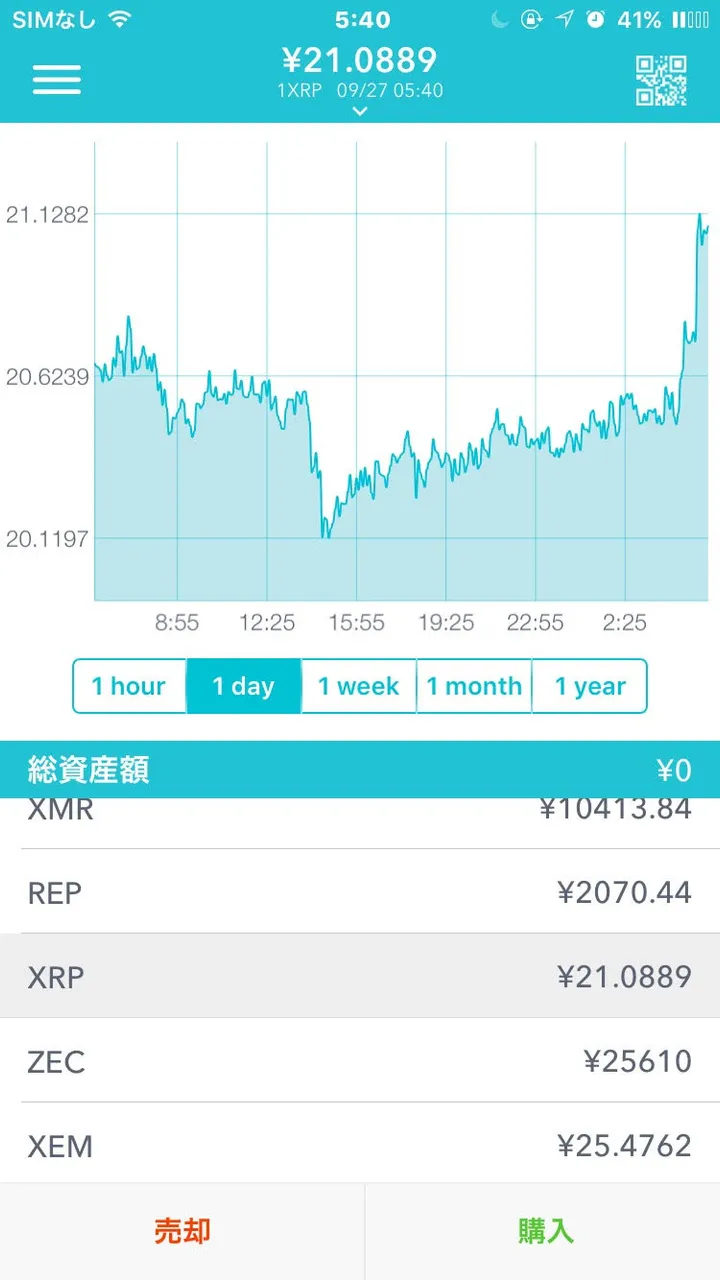Select the 1 day range

[x=244, y=686]
